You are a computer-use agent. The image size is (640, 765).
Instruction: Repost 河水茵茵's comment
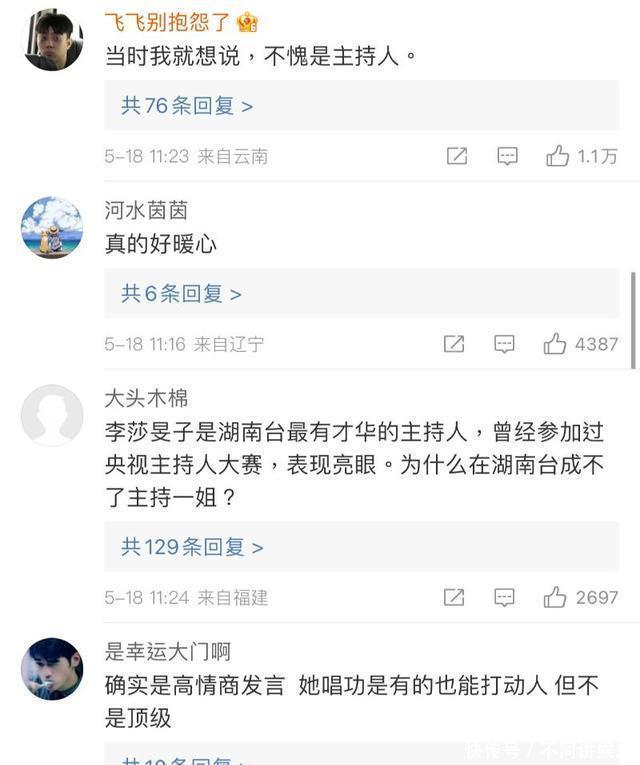click(454, 344)
